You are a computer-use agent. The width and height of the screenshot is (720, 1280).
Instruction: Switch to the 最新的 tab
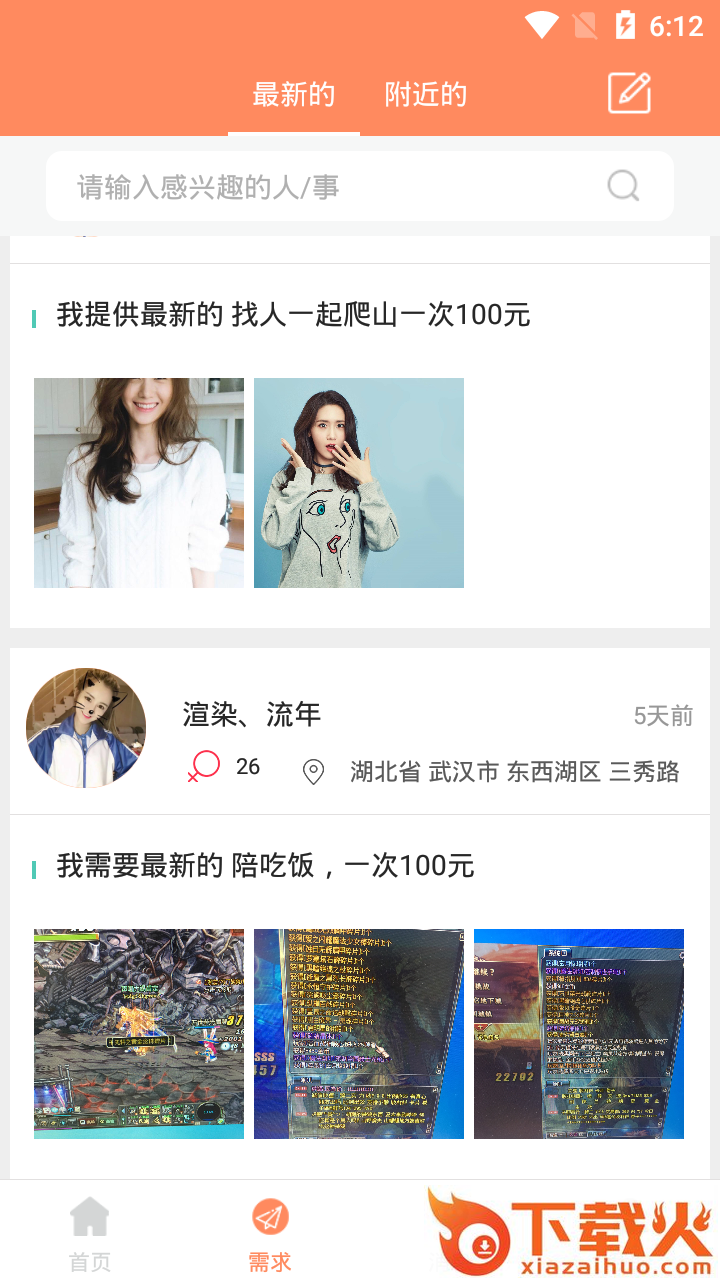[x=294, y=94]
